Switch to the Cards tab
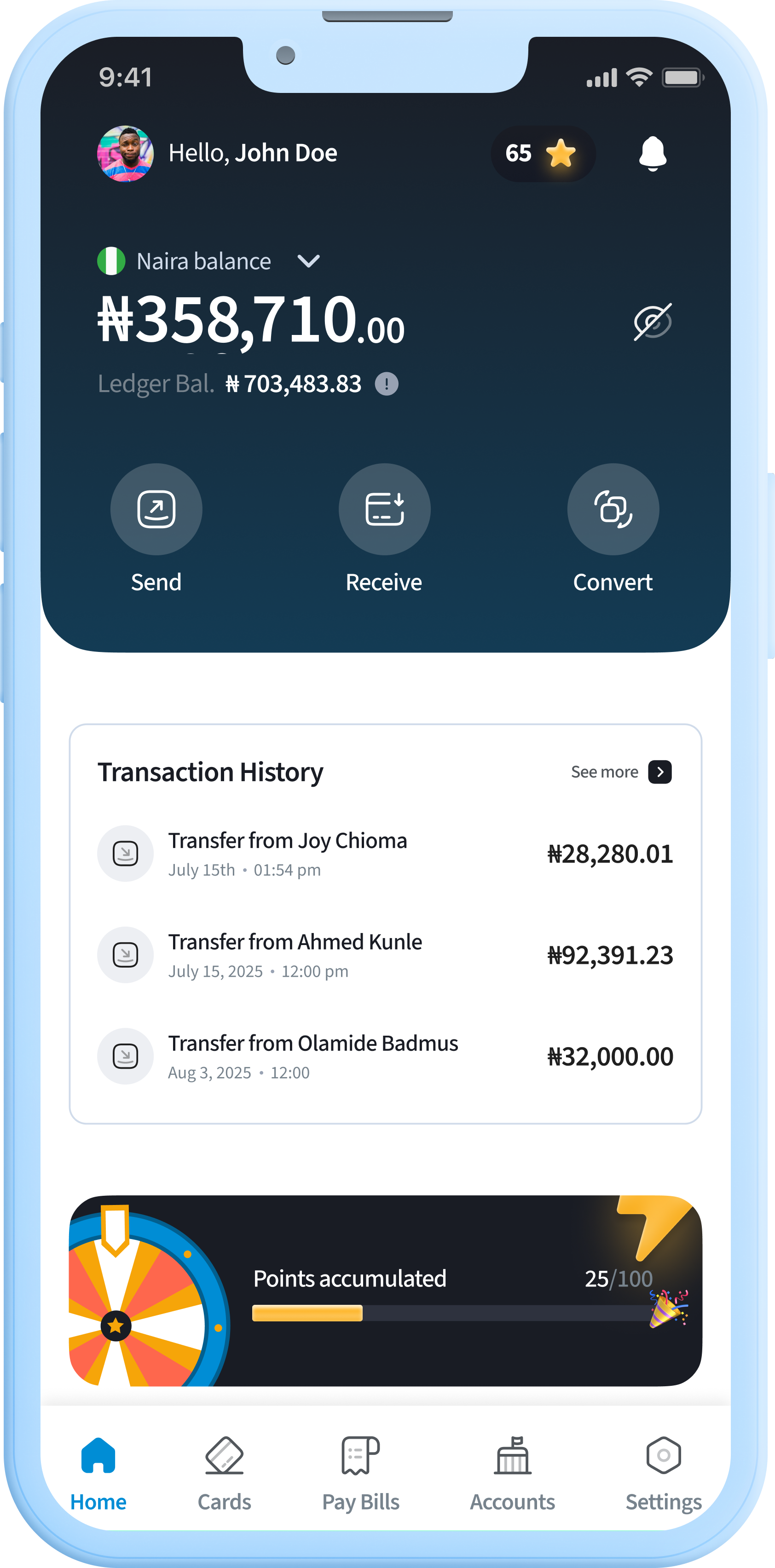The width and height of the screenshot is (775, 1568). [x=224, y=1474]
